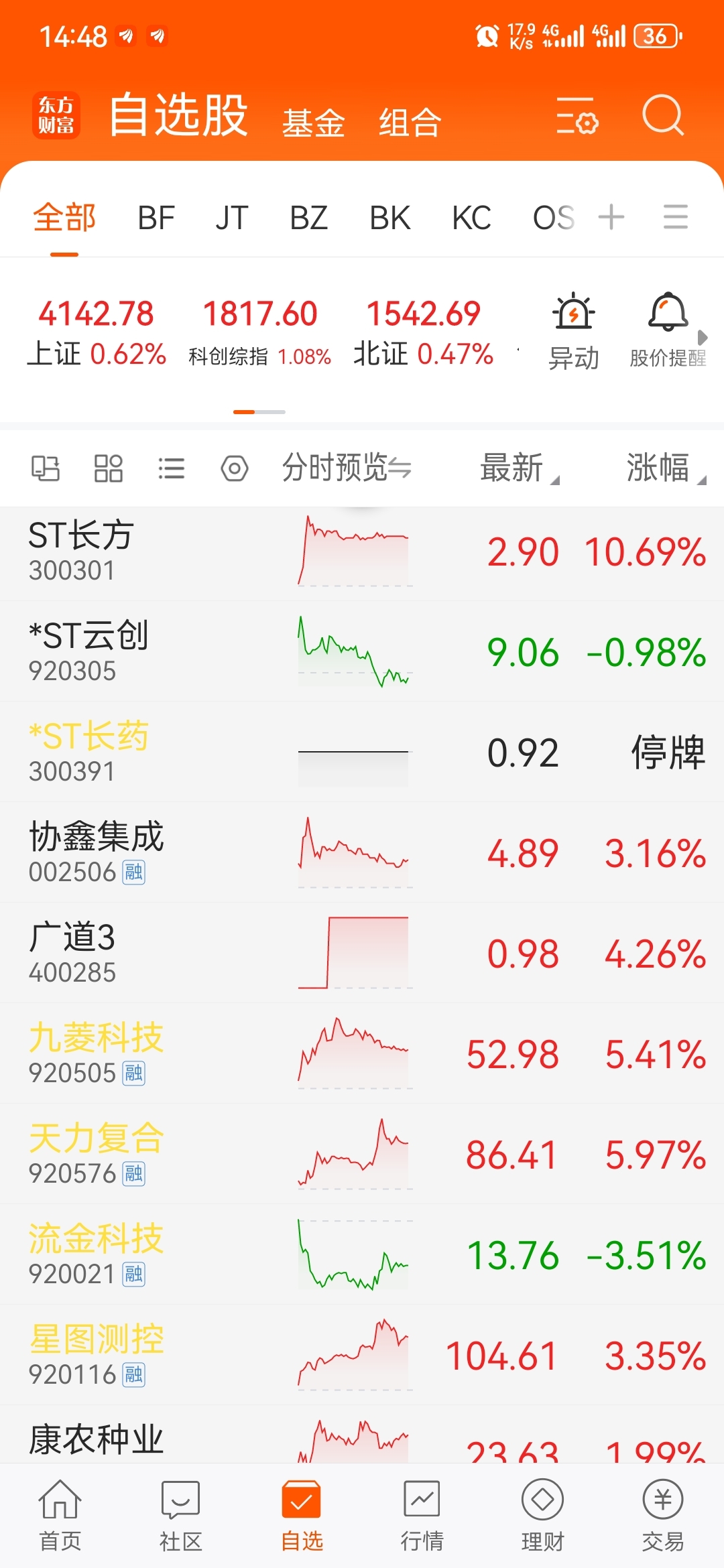Open ST长方 300301 stock row
The width and height of the screenshot is (724, 1568).
(x=362, y=552)
